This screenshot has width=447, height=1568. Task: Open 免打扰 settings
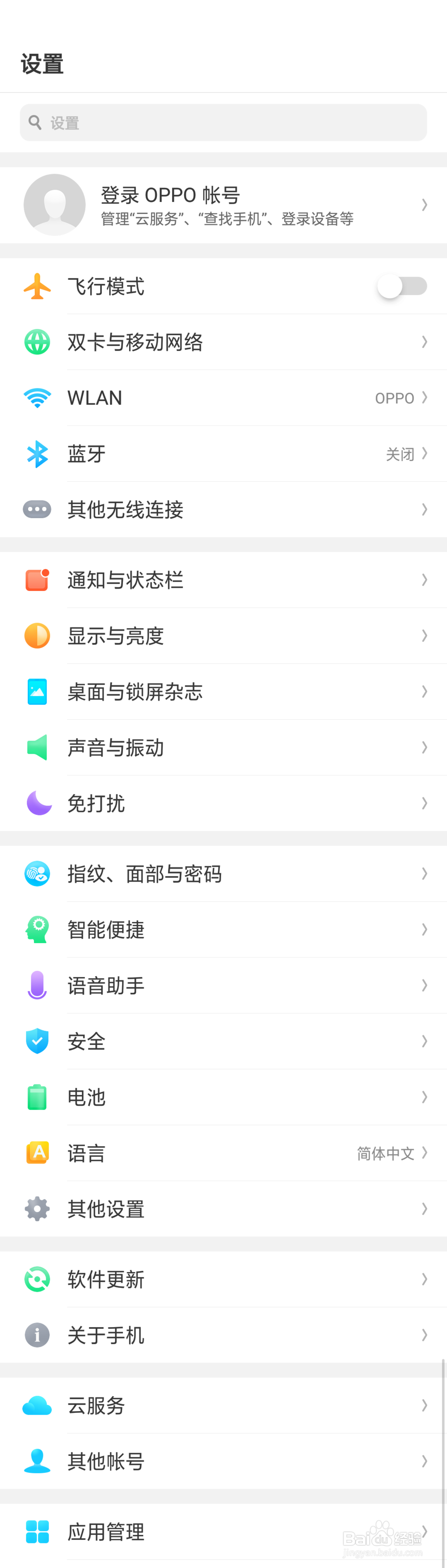[223, 804]
